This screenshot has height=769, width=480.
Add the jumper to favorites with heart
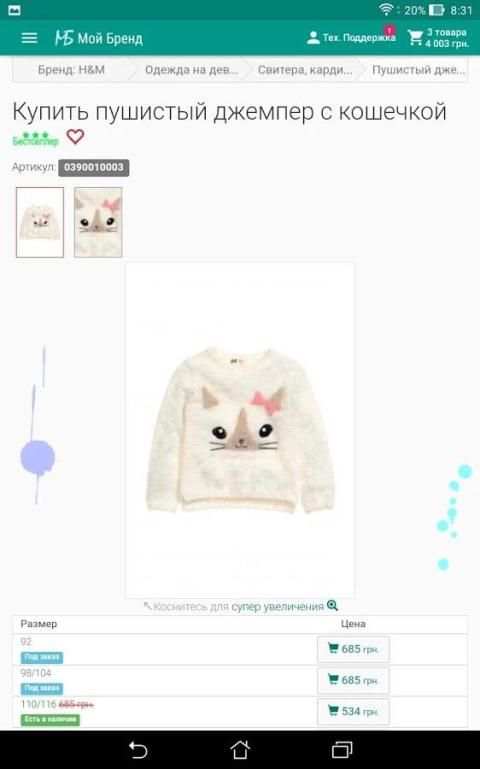pos(75,136)
